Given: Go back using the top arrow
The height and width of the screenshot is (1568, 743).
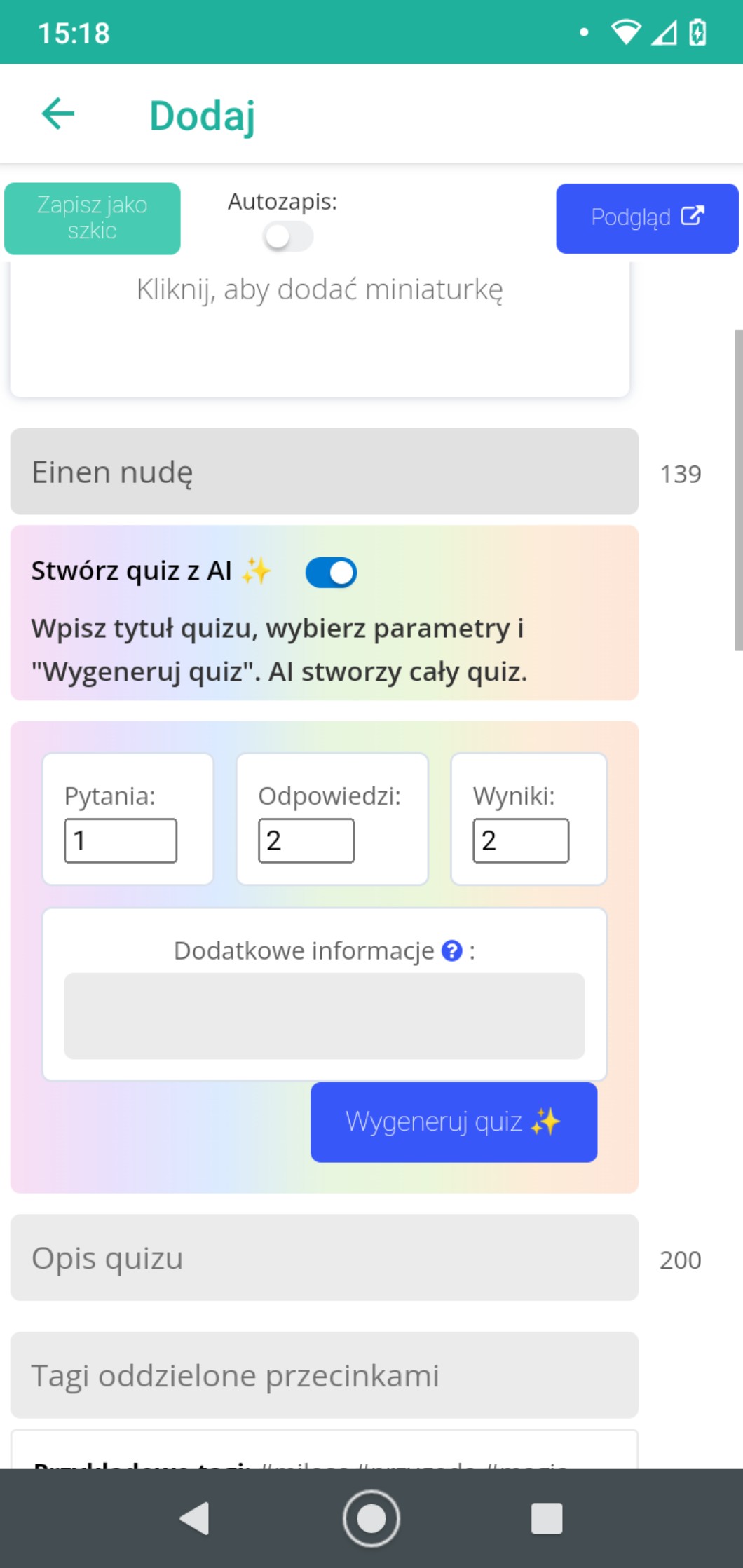Looking at the screenshot, I should click(x=58, y=114).
